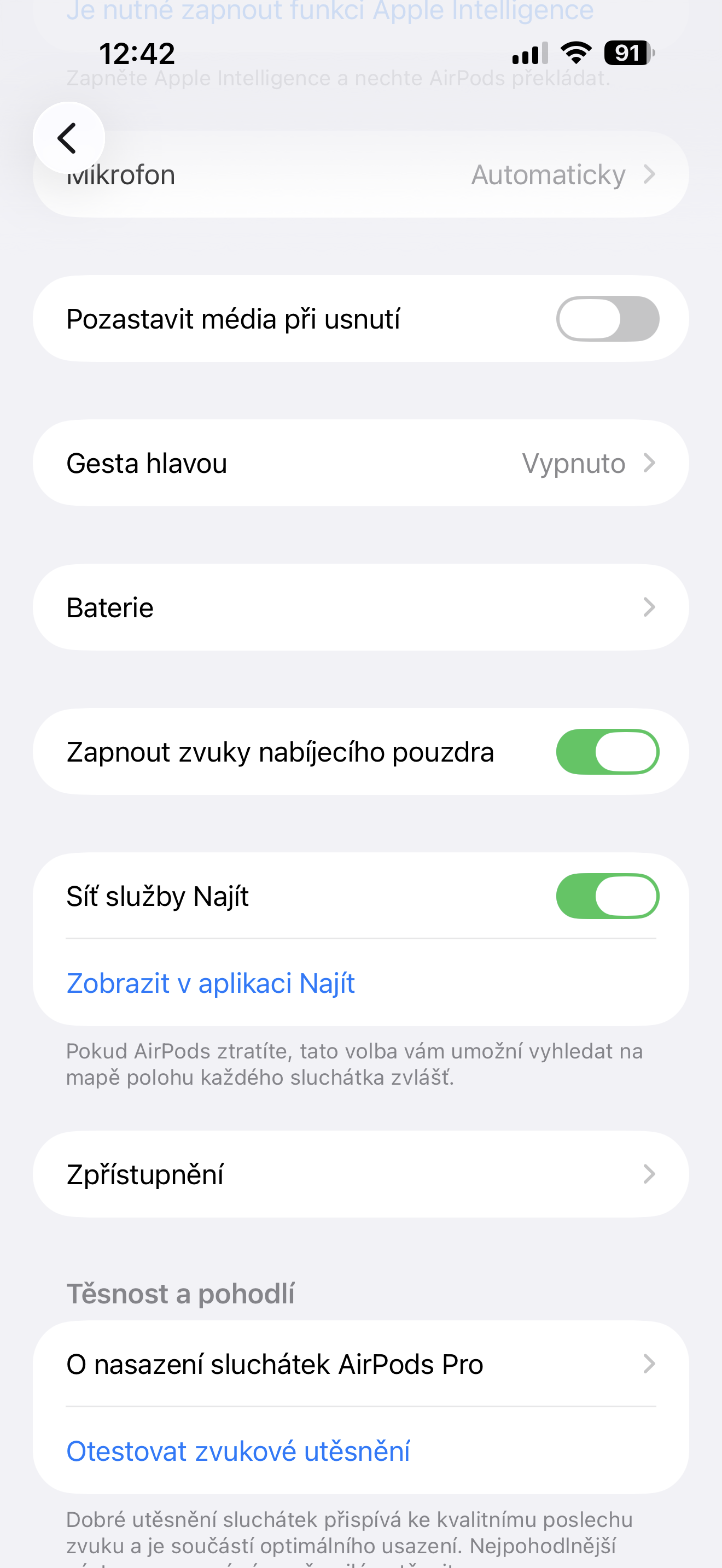Go back using the back arrow
Image resolution: width=722 pixels, height=1568 pixels.
point(68,138)
